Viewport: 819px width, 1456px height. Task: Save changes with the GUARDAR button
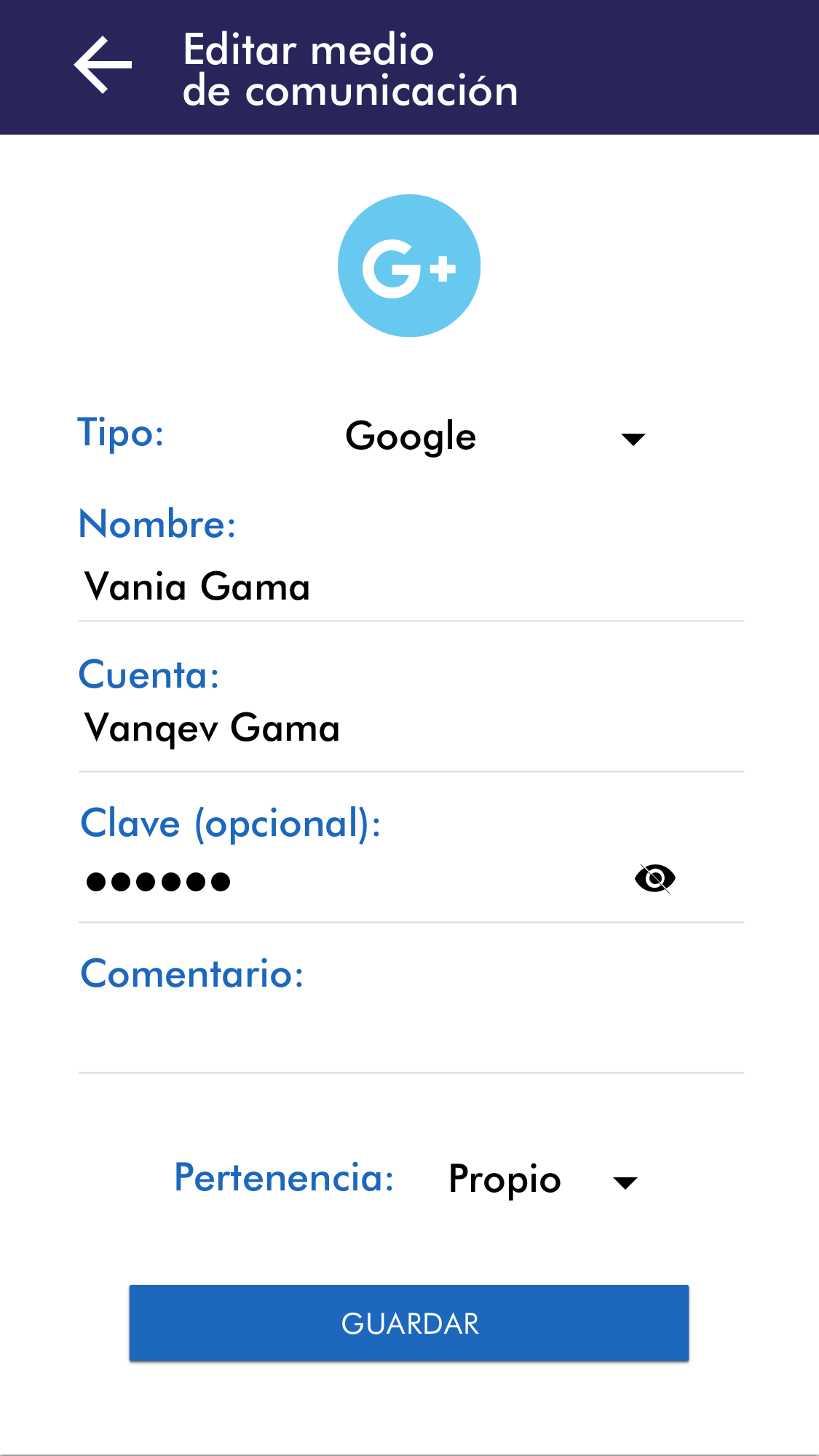409,1323
